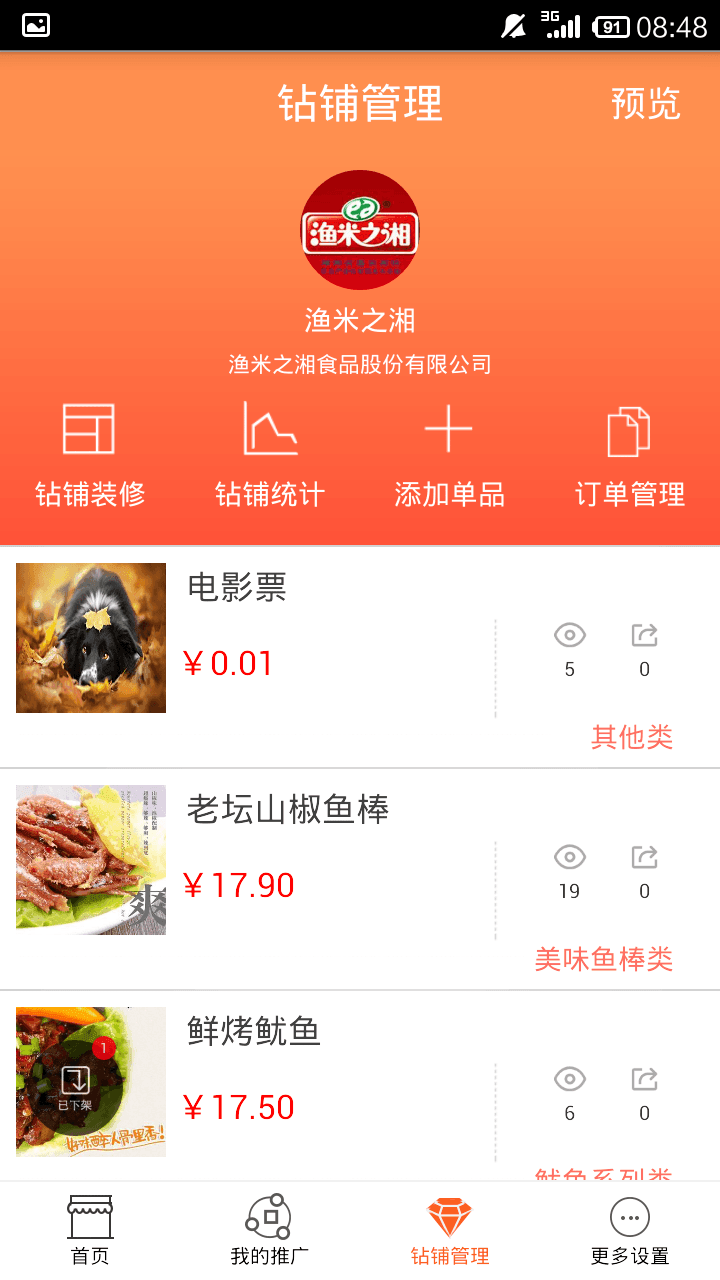Tap the share arrow icon for 电影票
The height and width of the screenshot is (1280, 720).
click(644, 635)
